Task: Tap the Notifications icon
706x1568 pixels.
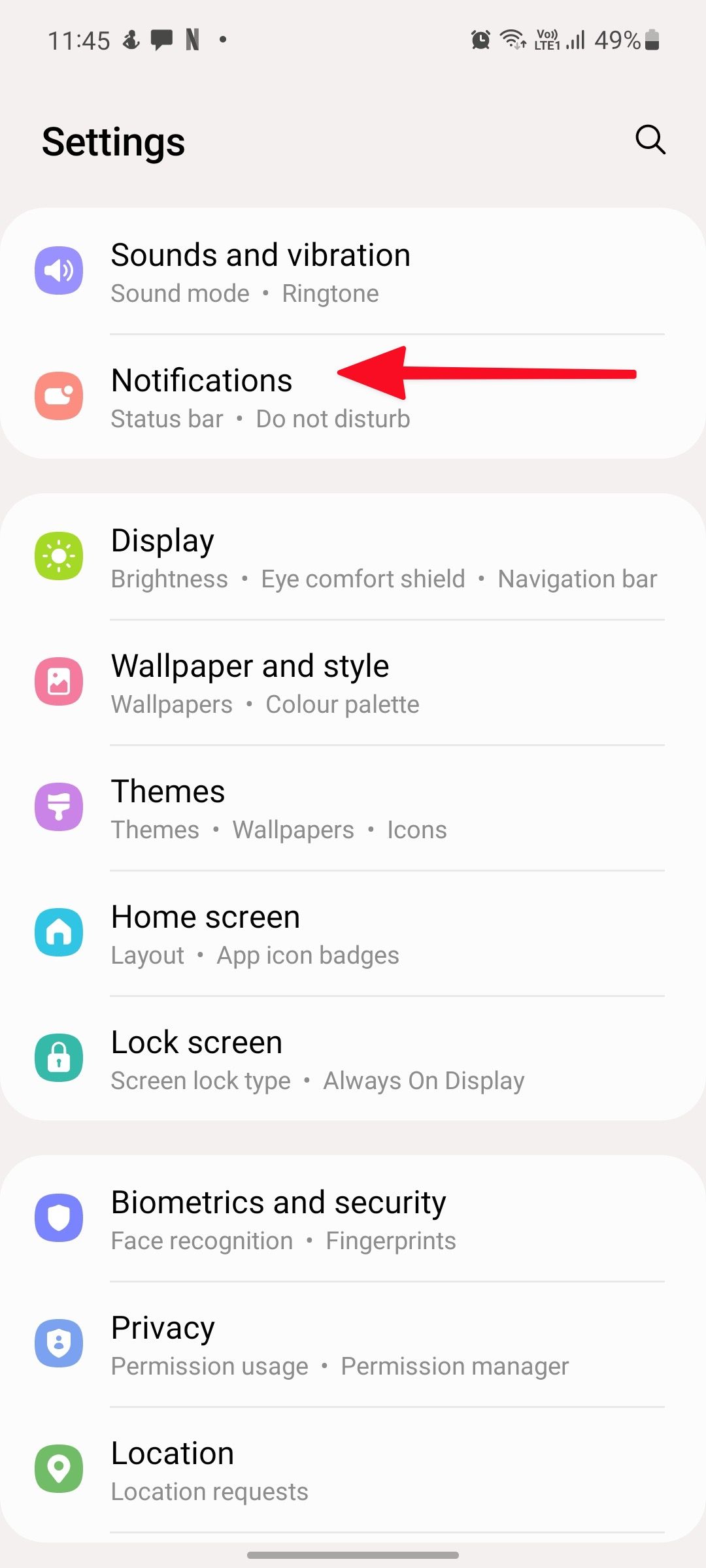Action: pos(59,397)
